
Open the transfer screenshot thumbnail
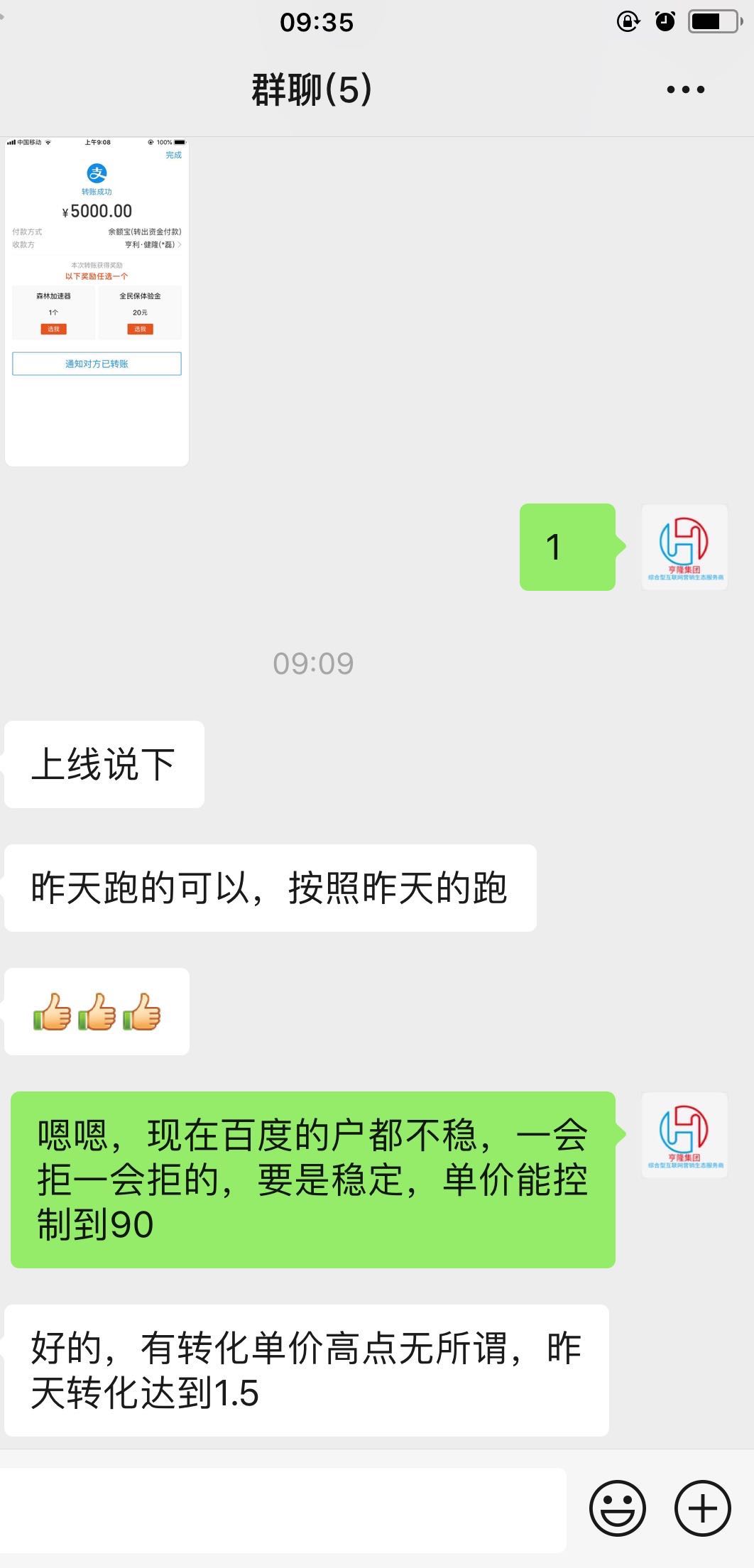tap(97, 298)
